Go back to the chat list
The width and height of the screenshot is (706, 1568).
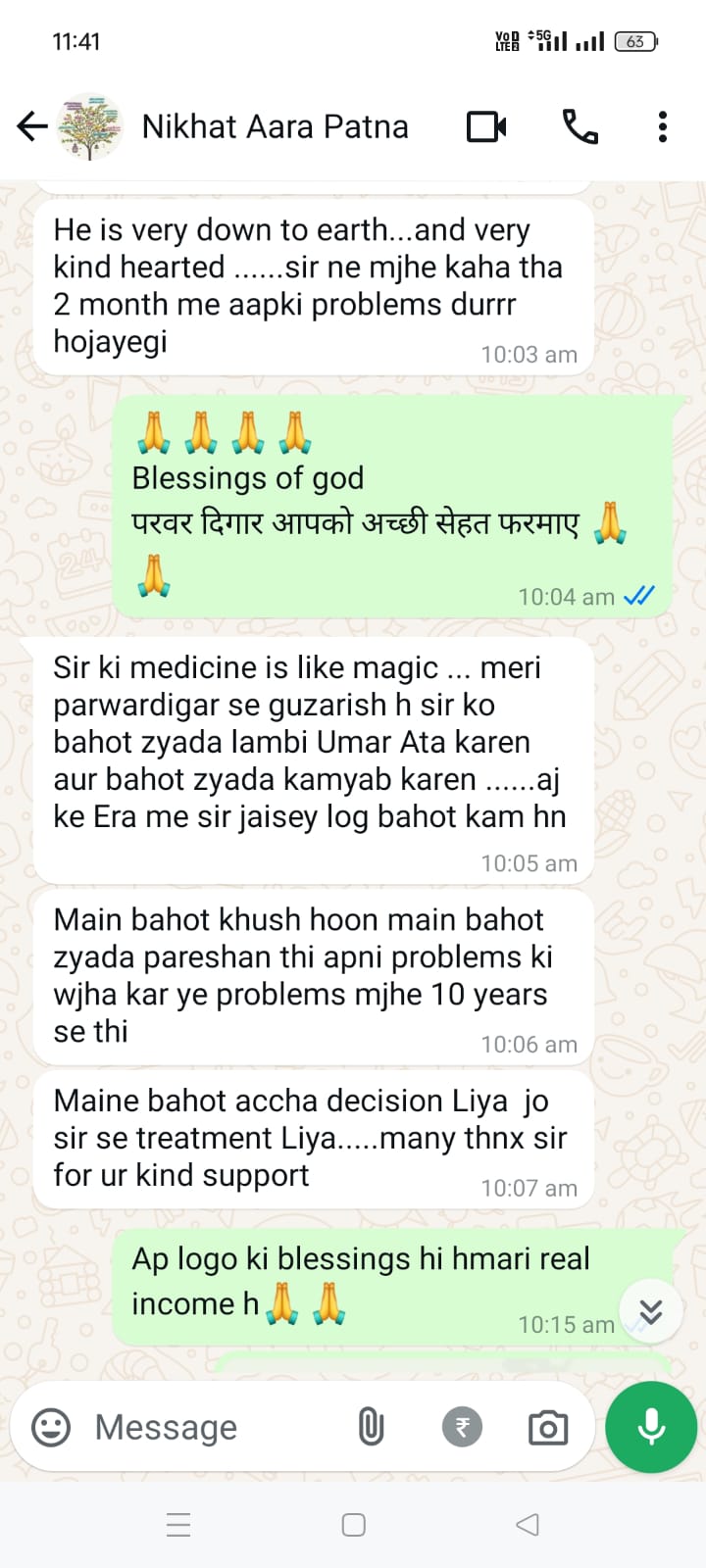(x=31, y=126)
